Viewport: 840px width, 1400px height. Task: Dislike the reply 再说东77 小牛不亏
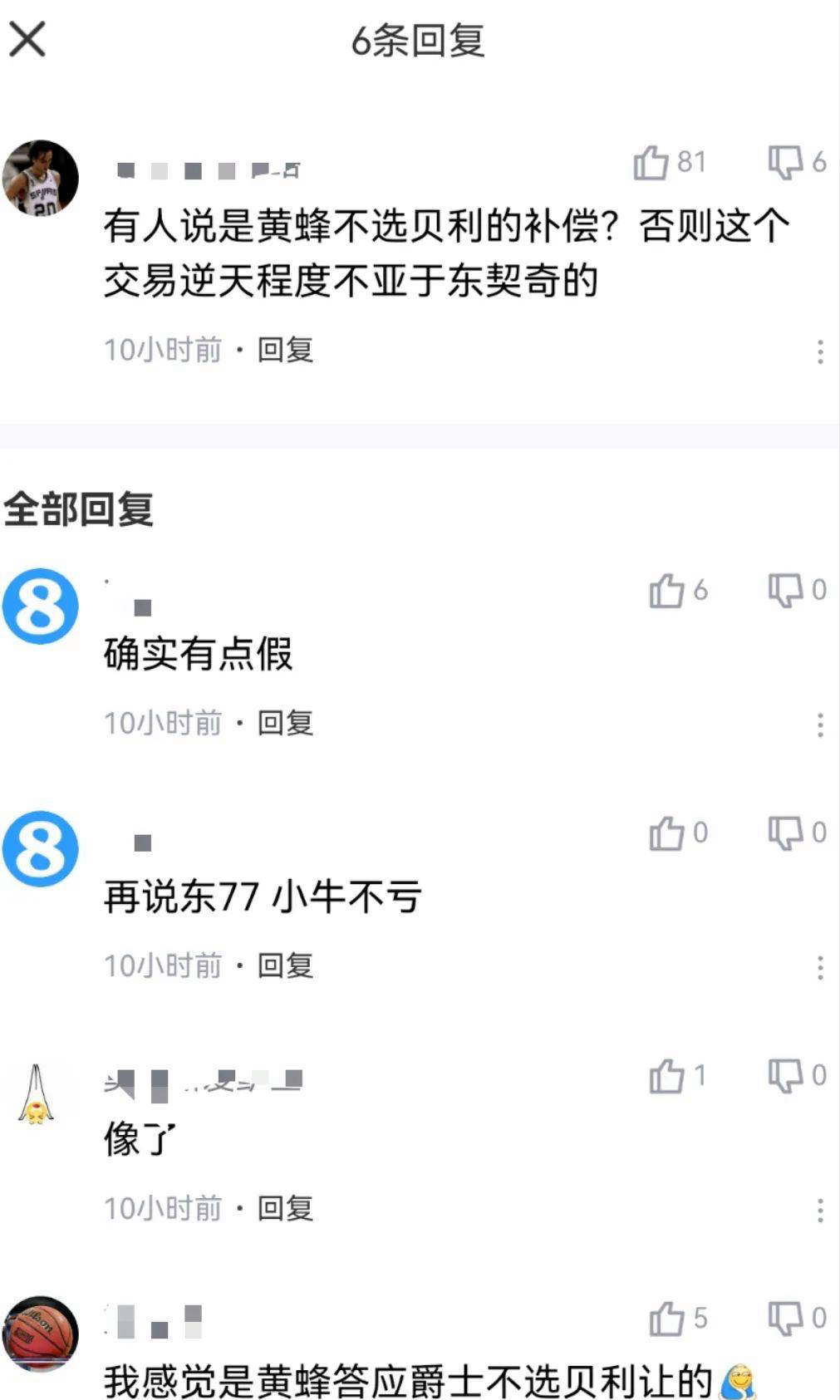[785, 833]
